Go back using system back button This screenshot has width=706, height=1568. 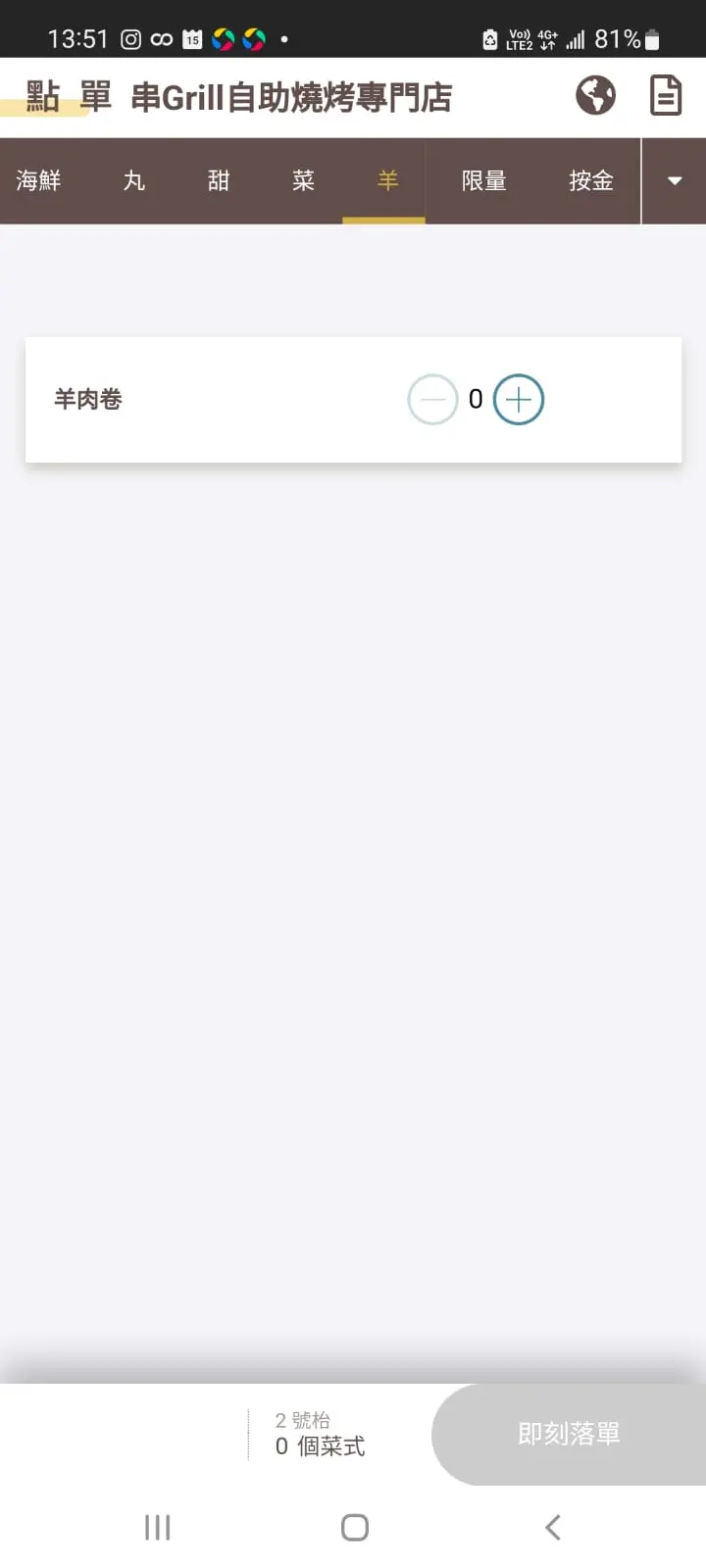click(x=553, y=1527)
